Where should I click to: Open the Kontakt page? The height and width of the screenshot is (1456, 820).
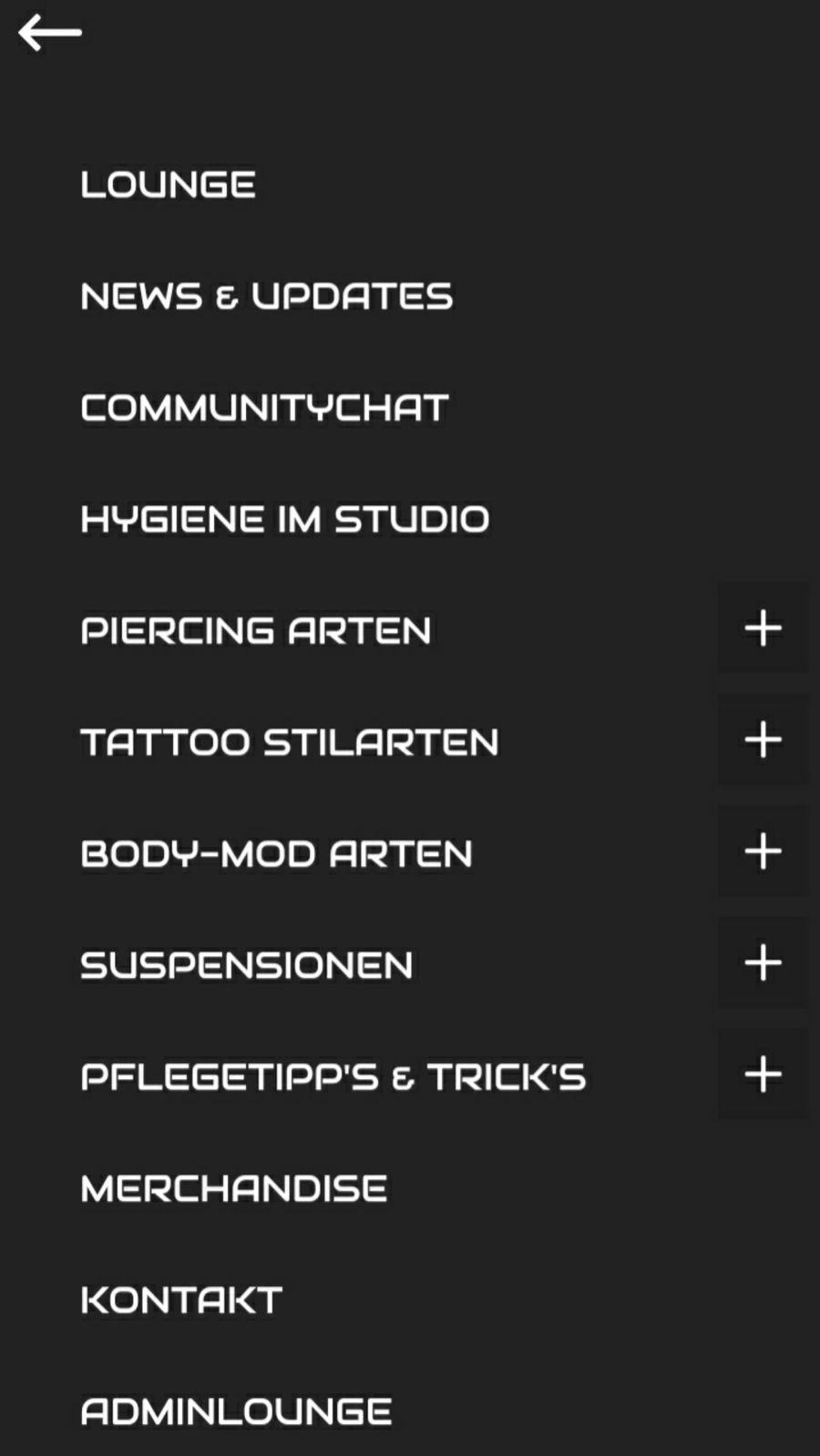(181, 1300)
